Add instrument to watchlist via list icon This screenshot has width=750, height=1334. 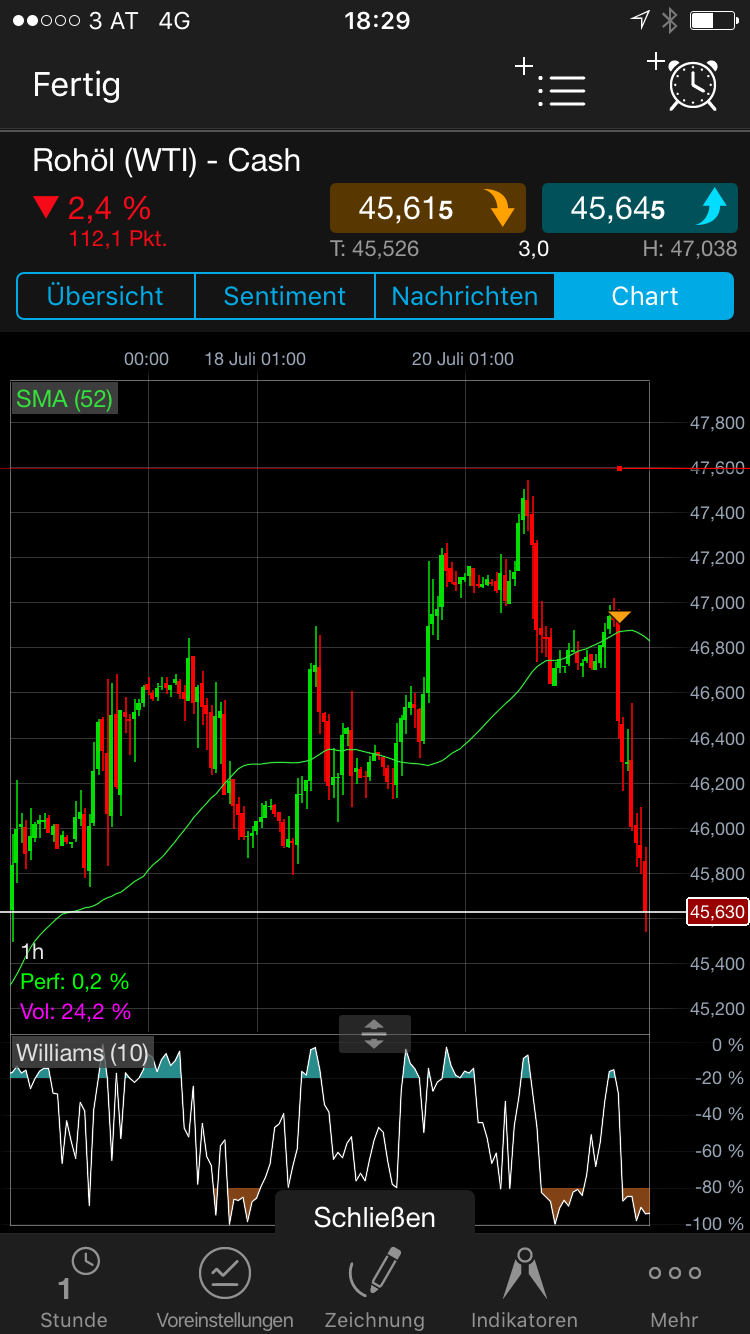562,86
